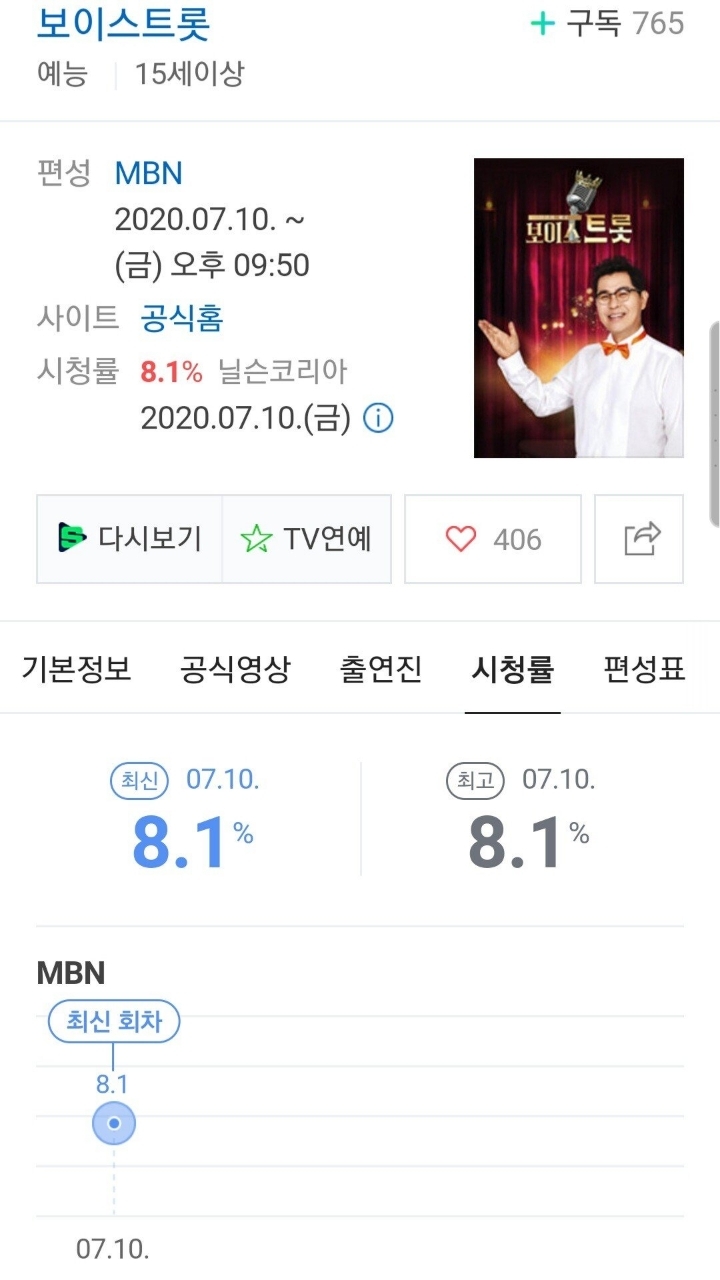Subscribe using the plus icon beside 구독
The height and width of the screenshot is (1280, 720).
coord(542,23)
